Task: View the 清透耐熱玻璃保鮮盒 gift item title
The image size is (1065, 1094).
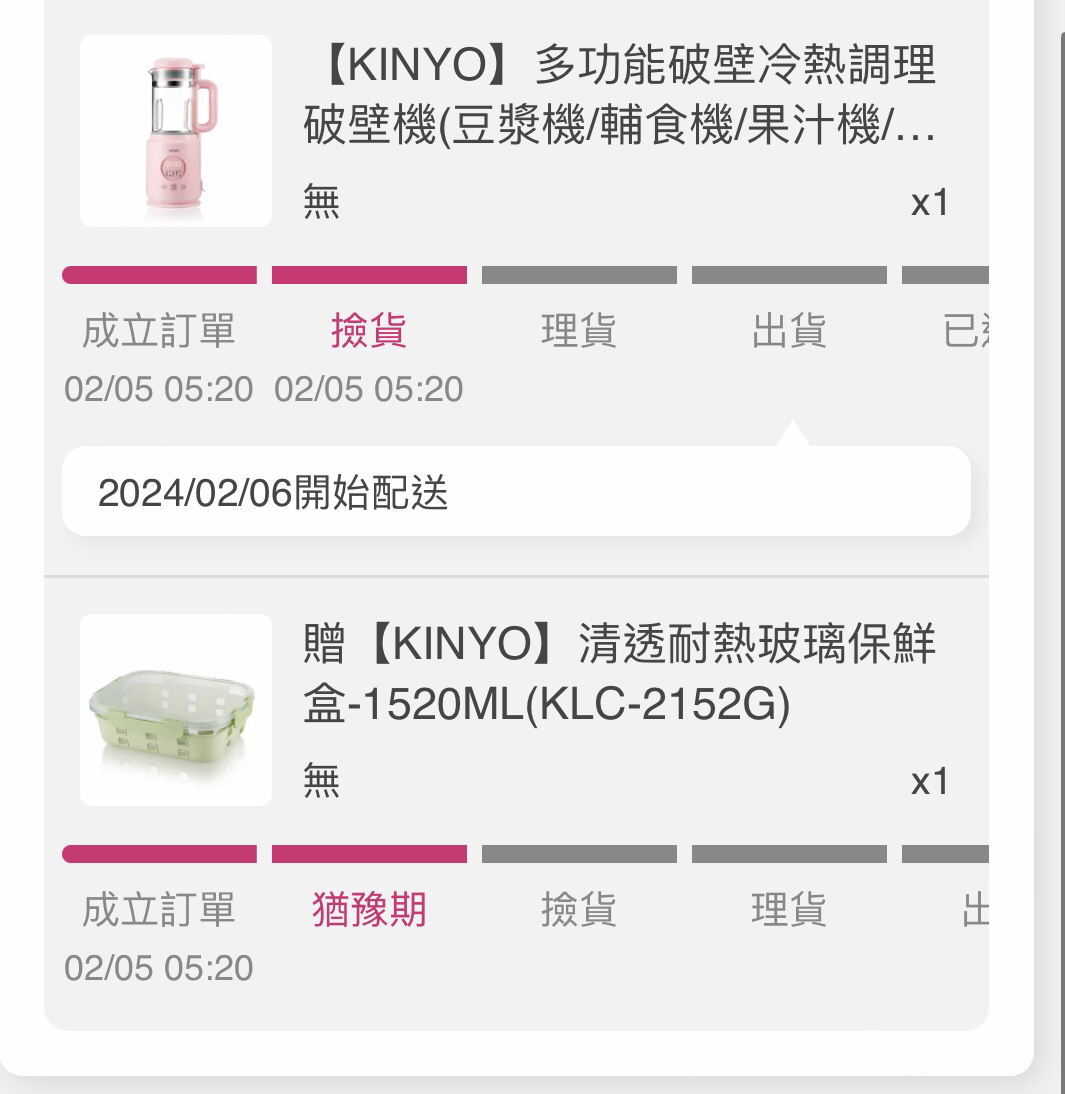Action: [620, 675]
